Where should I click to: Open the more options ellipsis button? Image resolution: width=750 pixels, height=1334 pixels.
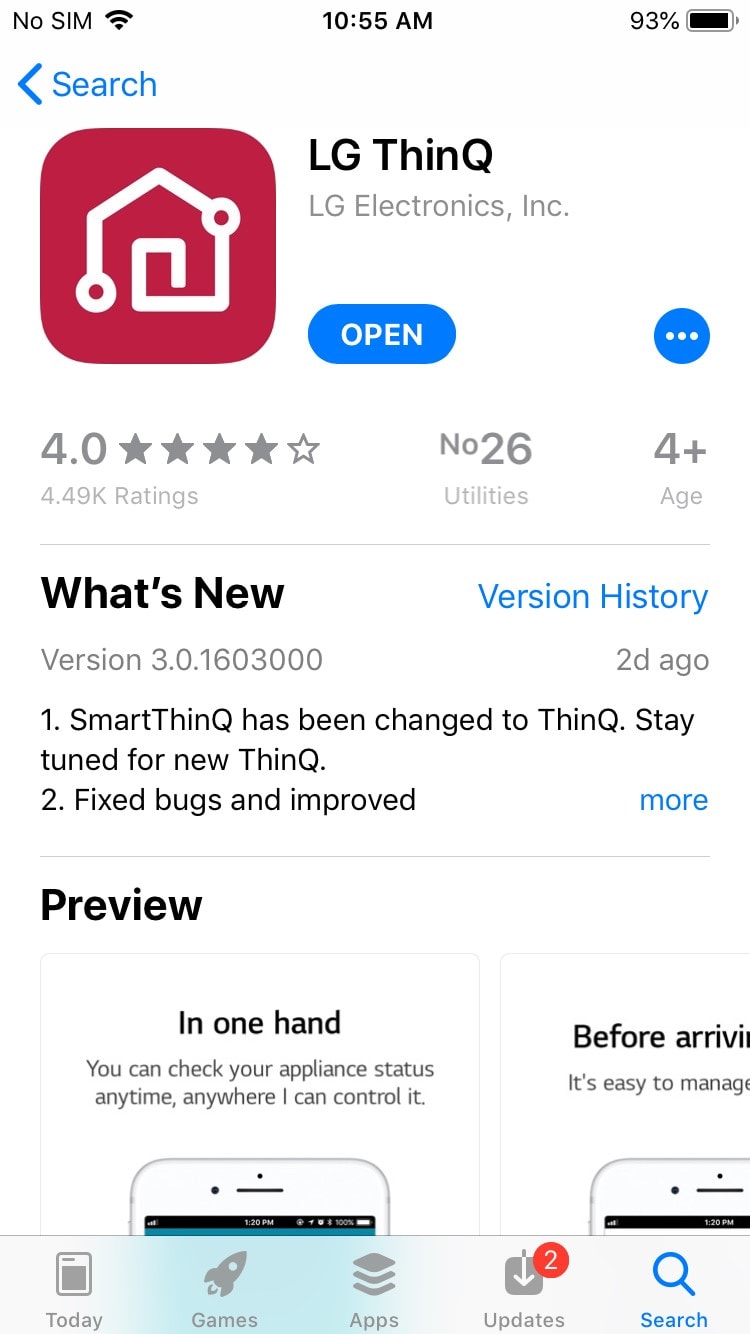click(x=681, y=336)
